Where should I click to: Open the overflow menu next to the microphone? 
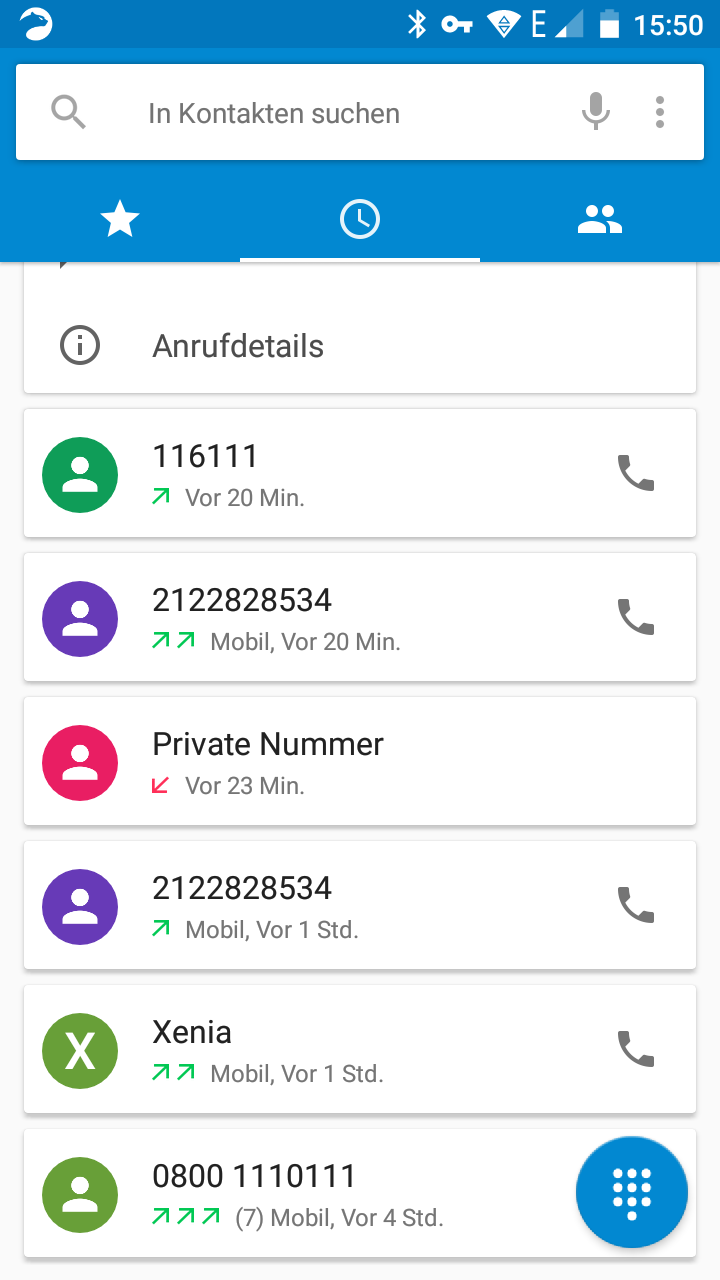pyautogui.click(x=660, y=112)
